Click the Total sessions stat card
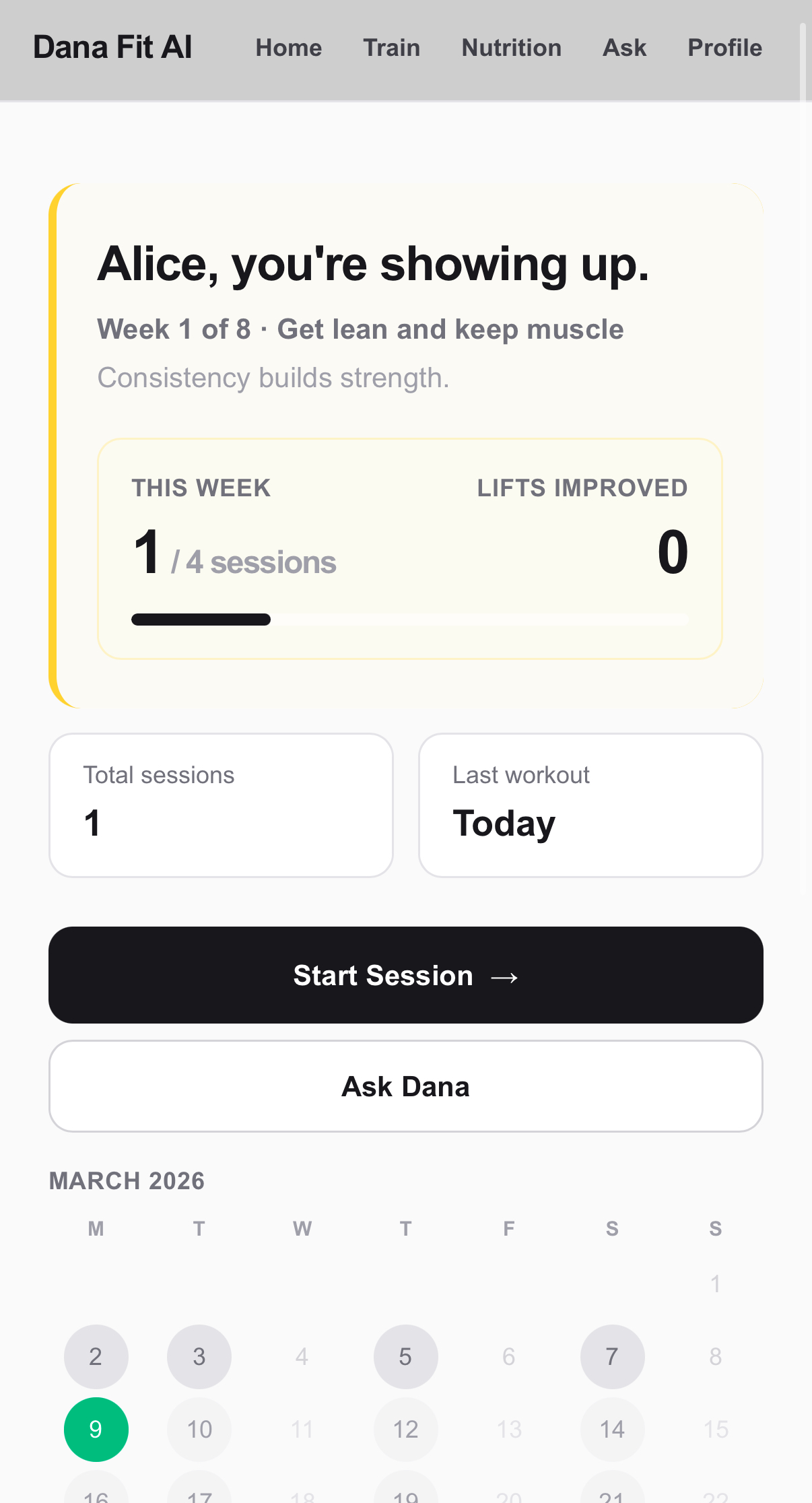 click(221, 805)
